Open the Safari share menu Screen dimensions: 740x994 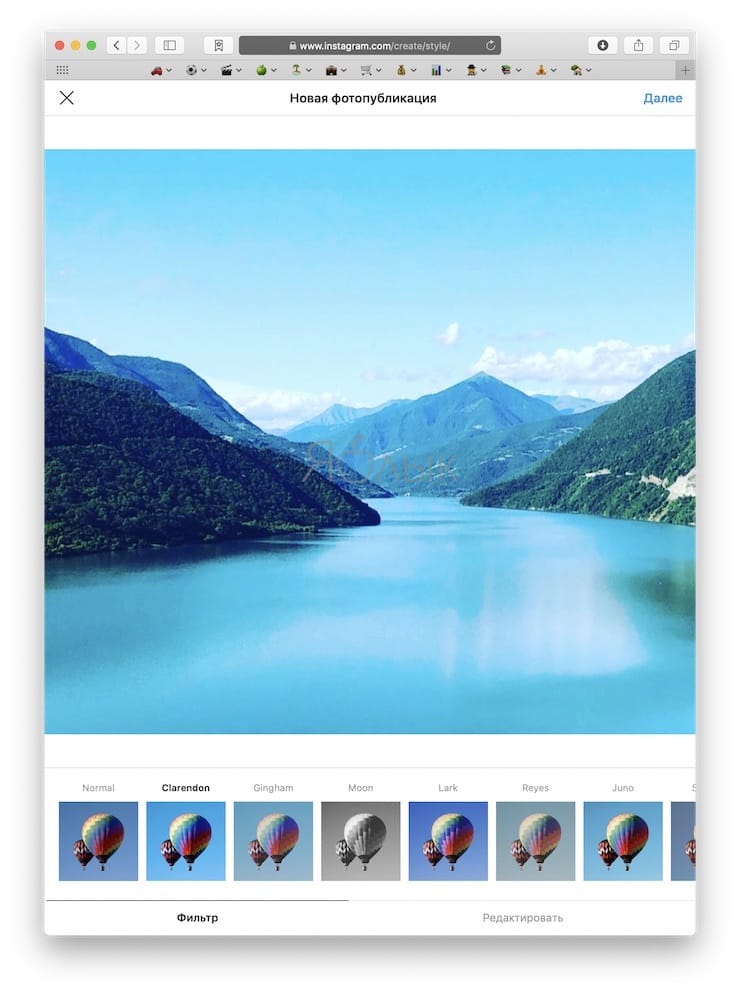[x=638, y=45]
